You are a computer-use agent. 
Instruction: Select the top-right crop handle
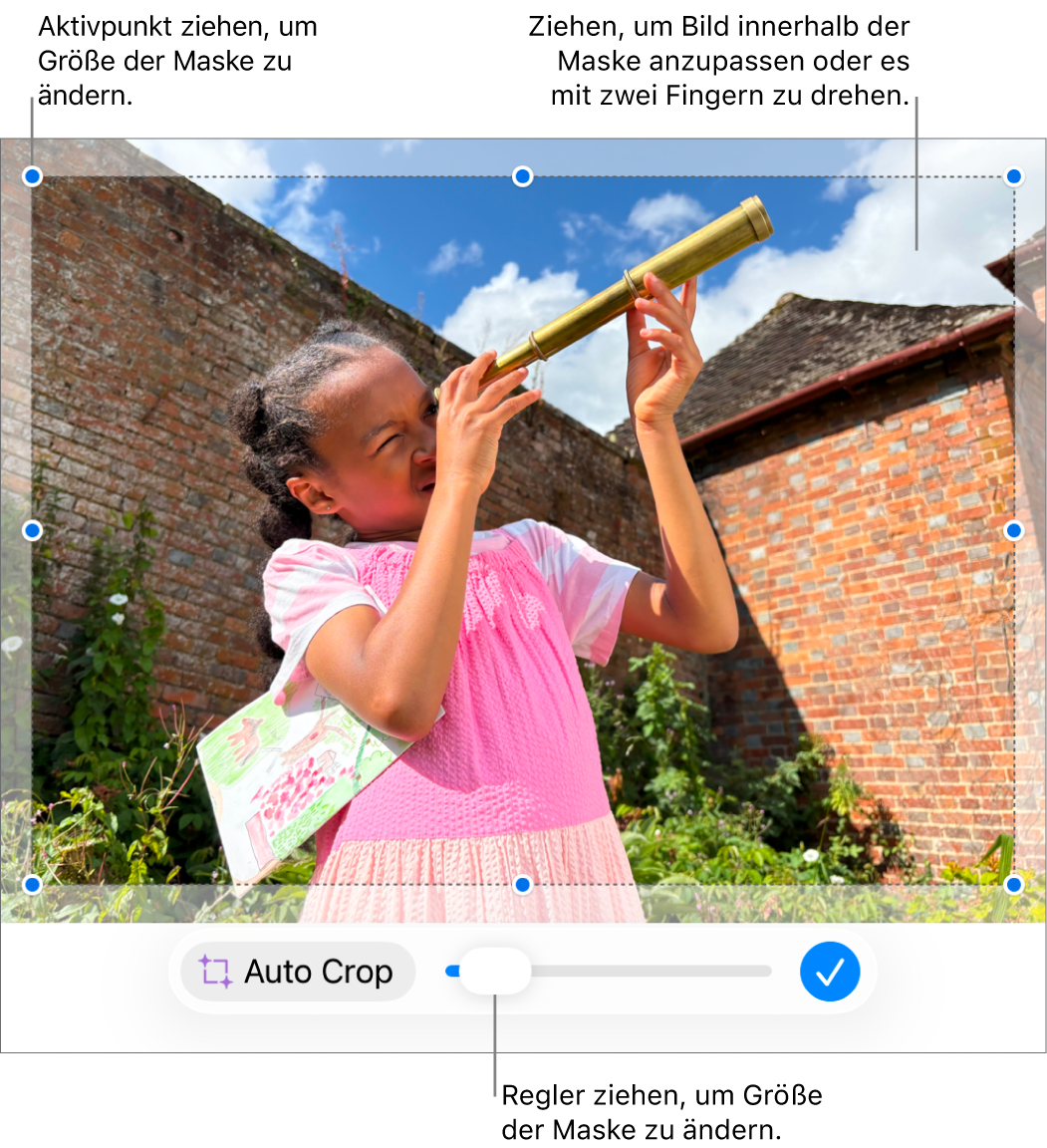(1014, 176)
